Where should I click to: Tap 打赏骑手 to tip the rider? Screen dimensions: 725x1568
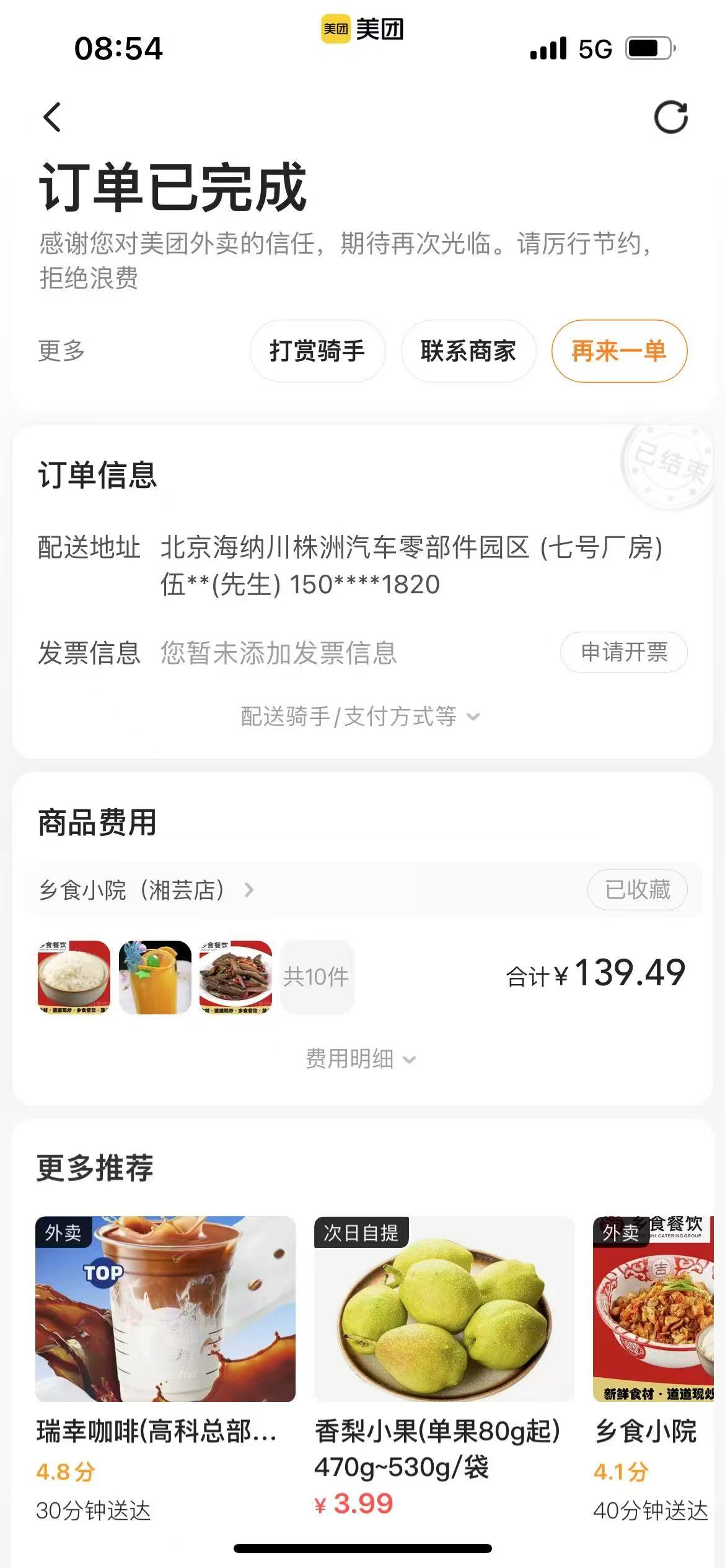(x=317, y=351)
